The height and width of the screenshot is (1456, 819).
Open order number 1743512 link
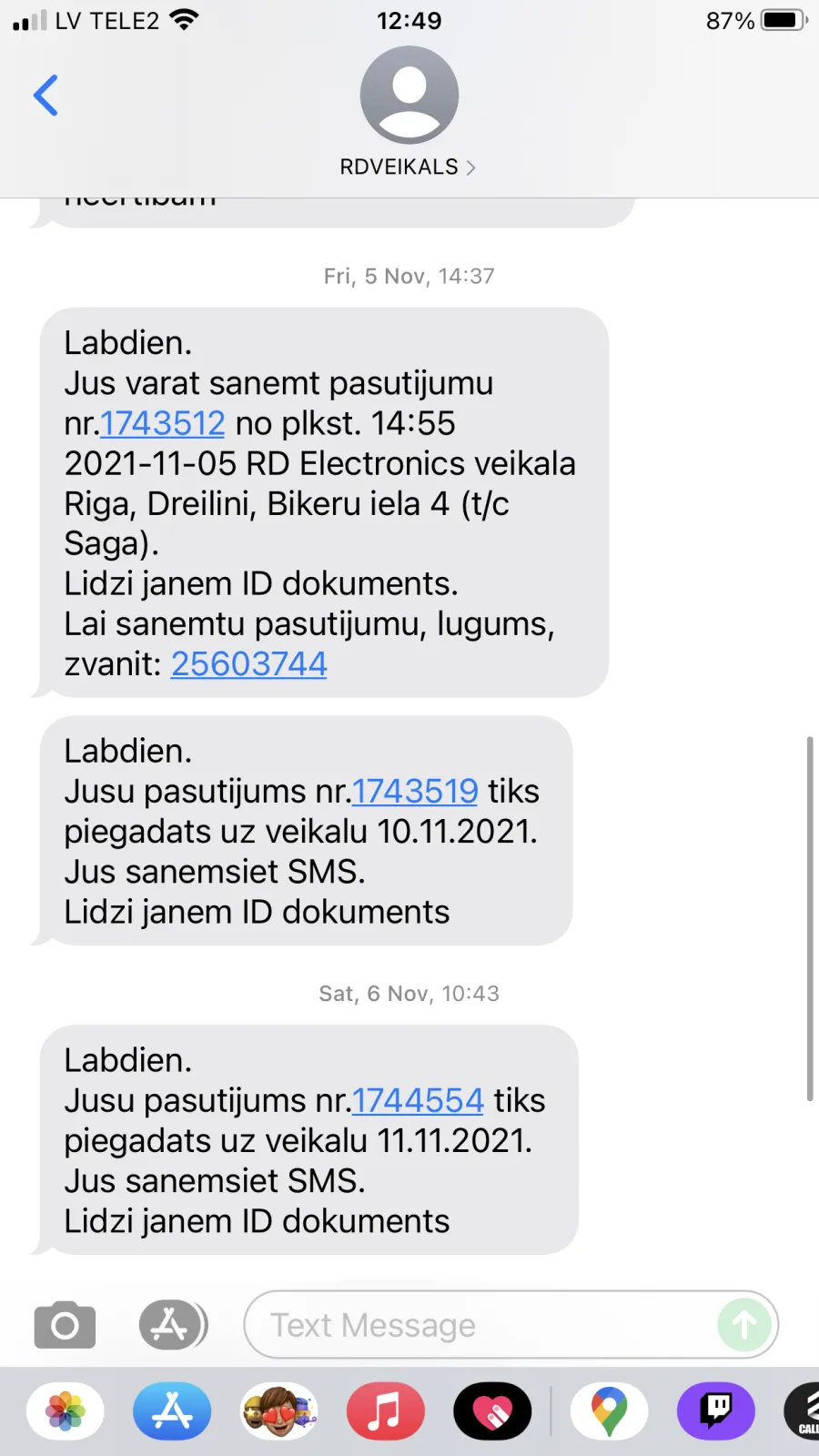[x=162, y=423]
